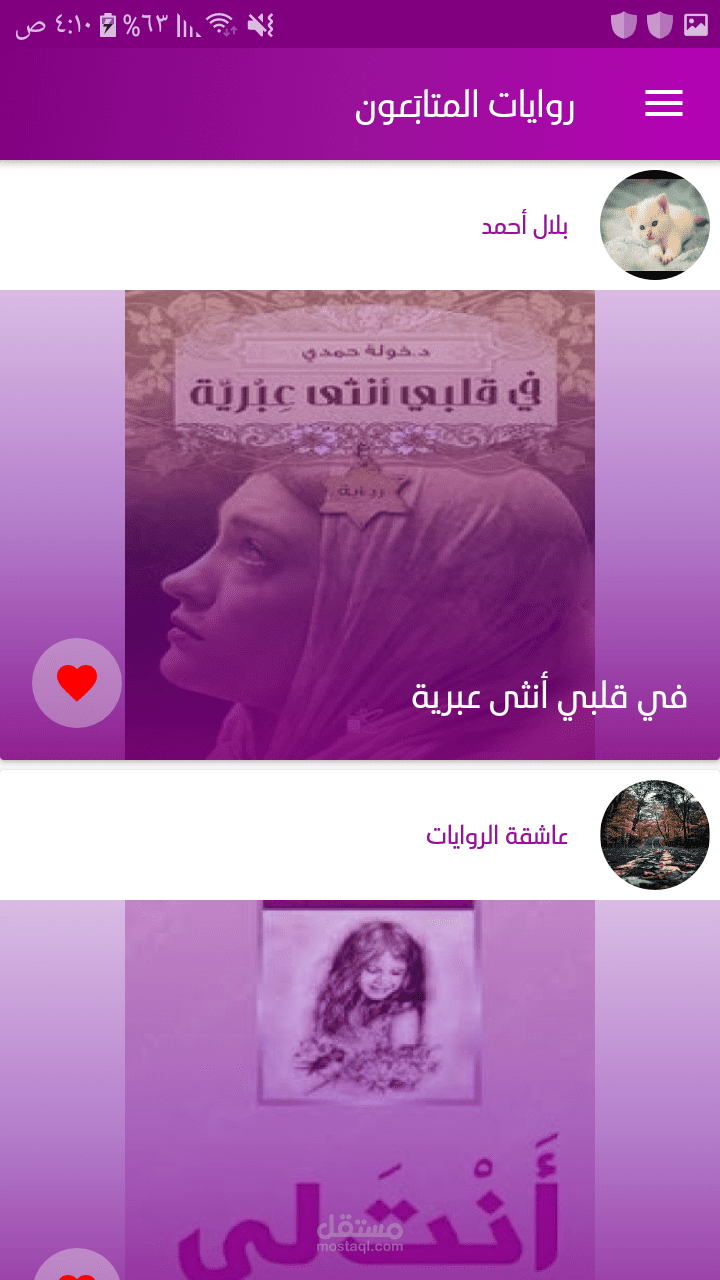Open the novel card posted by عاشقة الروايات

[360, 1090]
